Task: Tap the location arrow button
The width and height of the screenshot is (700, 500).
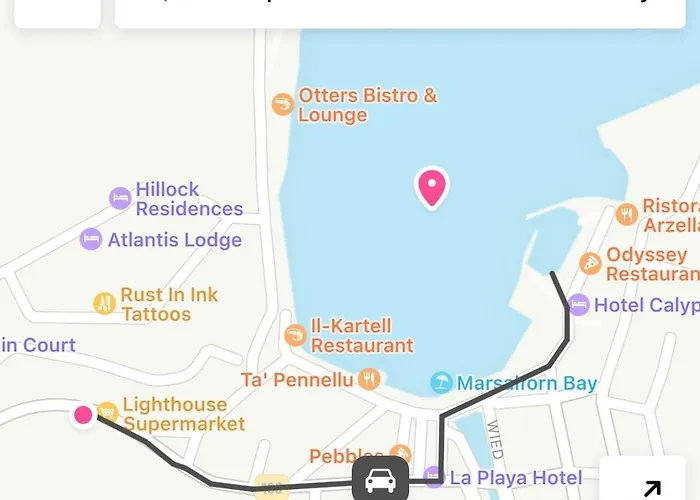Action: (651, 487)
